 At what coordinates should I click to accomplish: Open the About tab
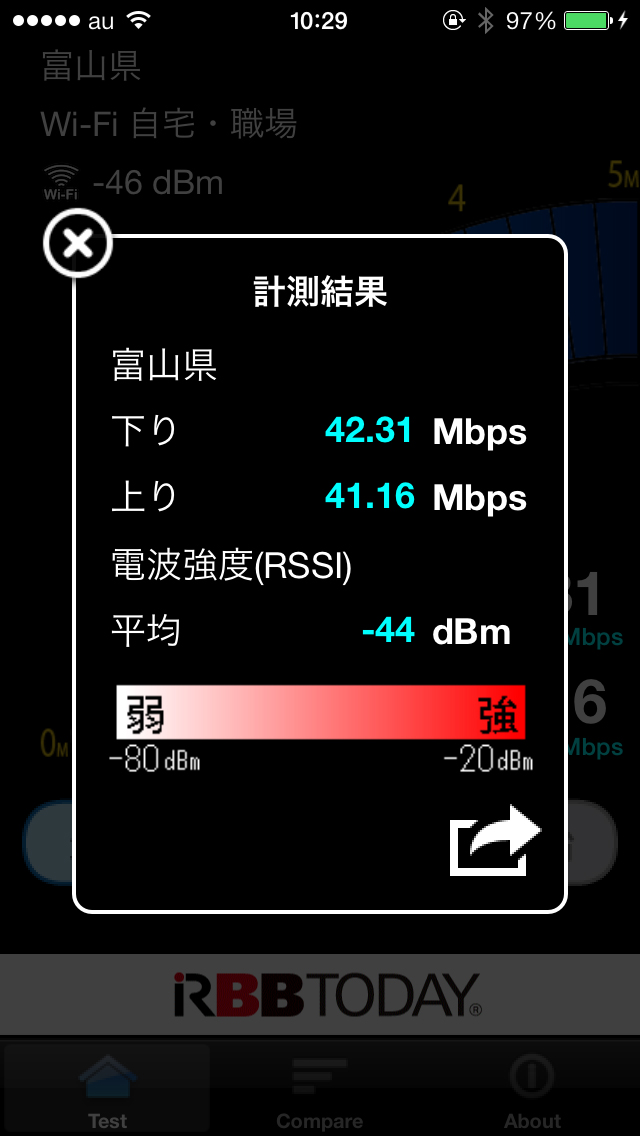(533, 1090)
